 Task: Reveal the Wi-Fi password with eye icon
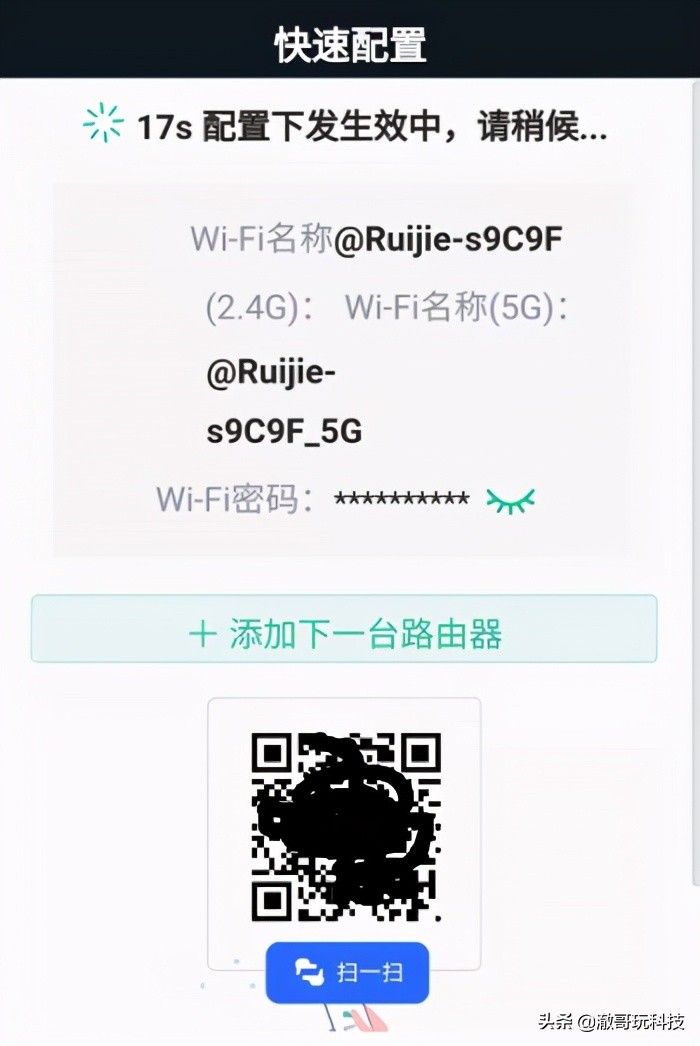(x=510, y=500)
